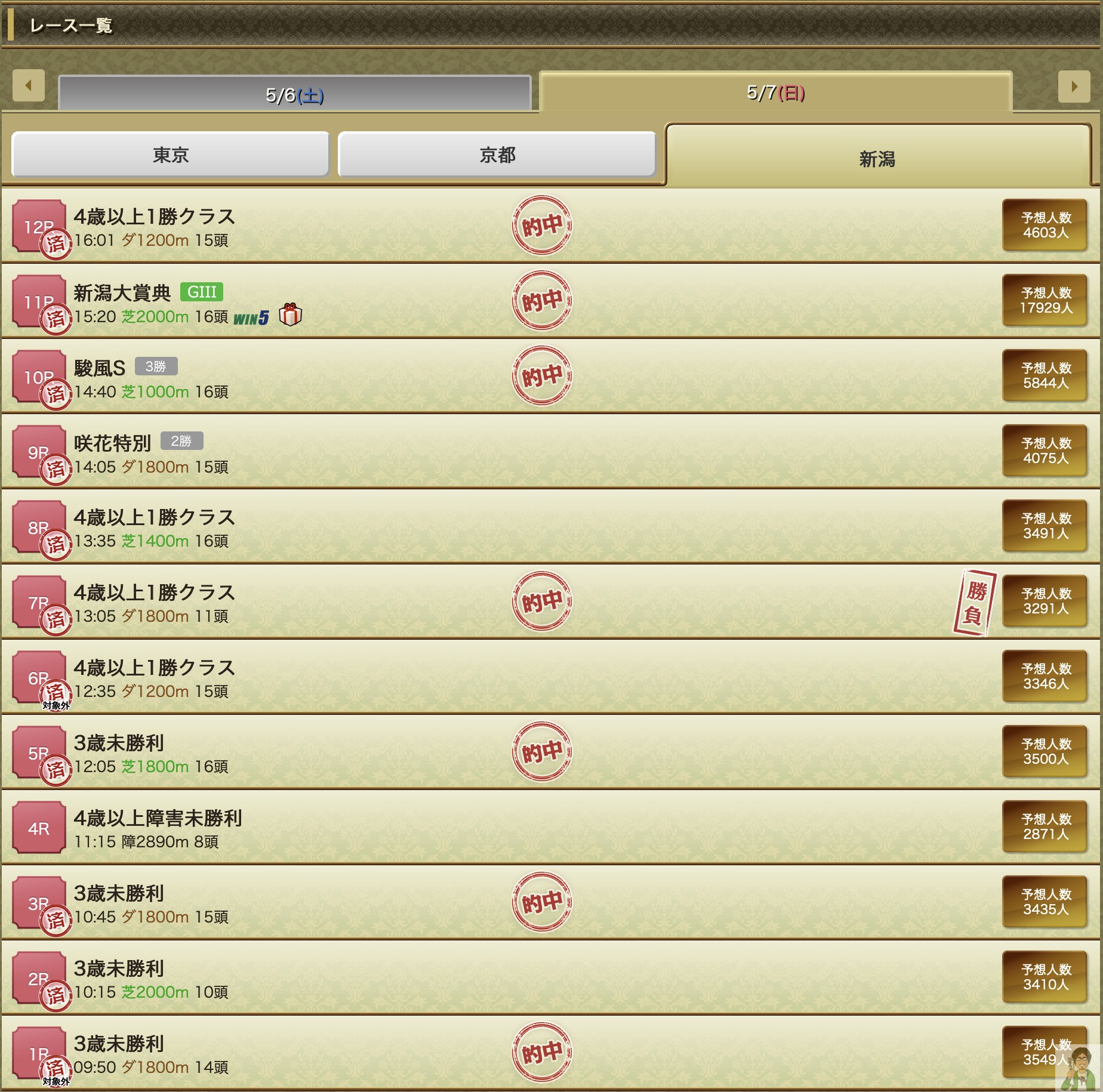Go to next dates with right arrow
The image size is (1103, 1092).
click(x=1074, y=86)
